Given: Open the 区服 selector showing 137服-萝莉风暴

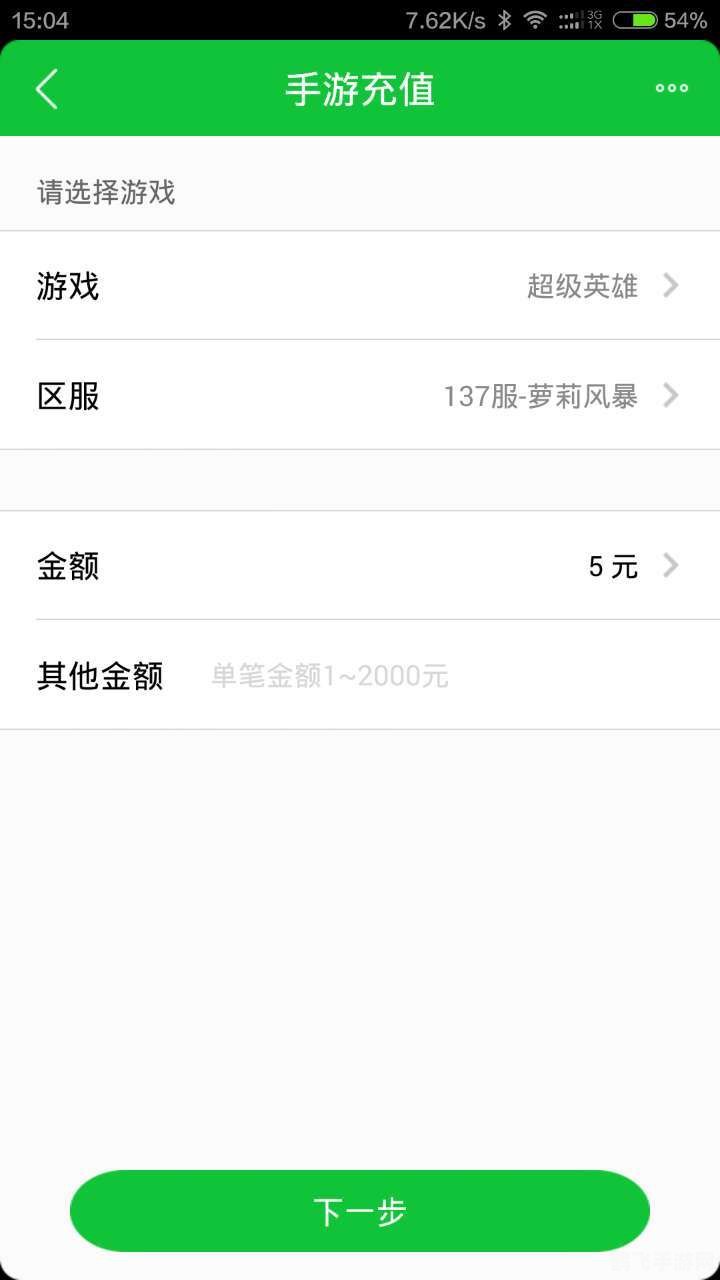Looking at the screenshot, I should 360,396.
